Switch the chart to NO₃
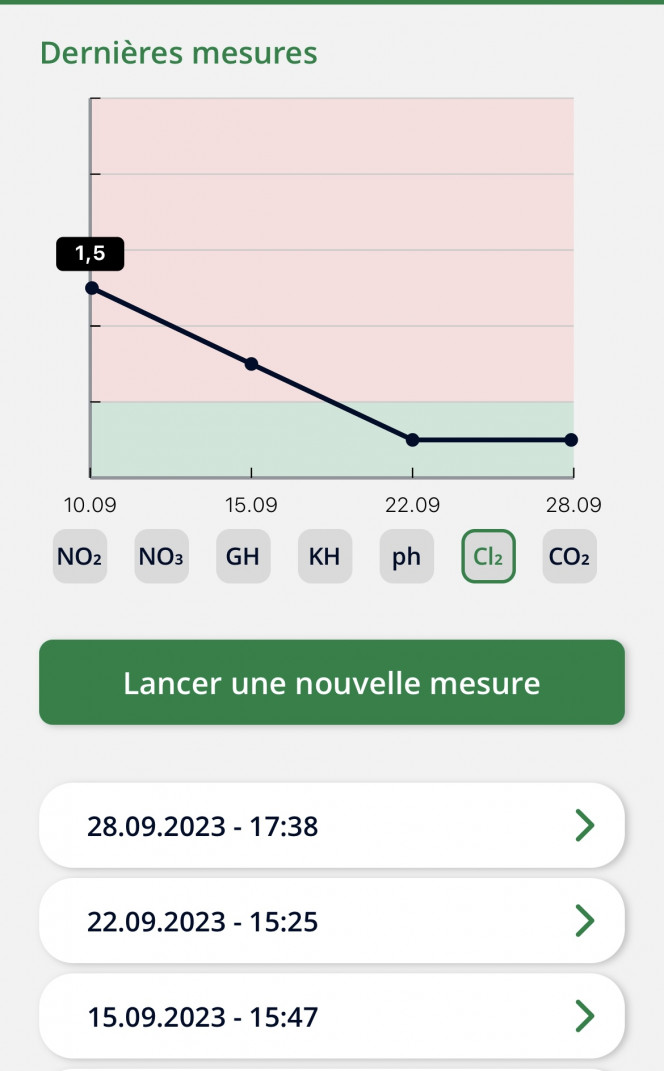Screen dimensions: 664x1071 161,556
